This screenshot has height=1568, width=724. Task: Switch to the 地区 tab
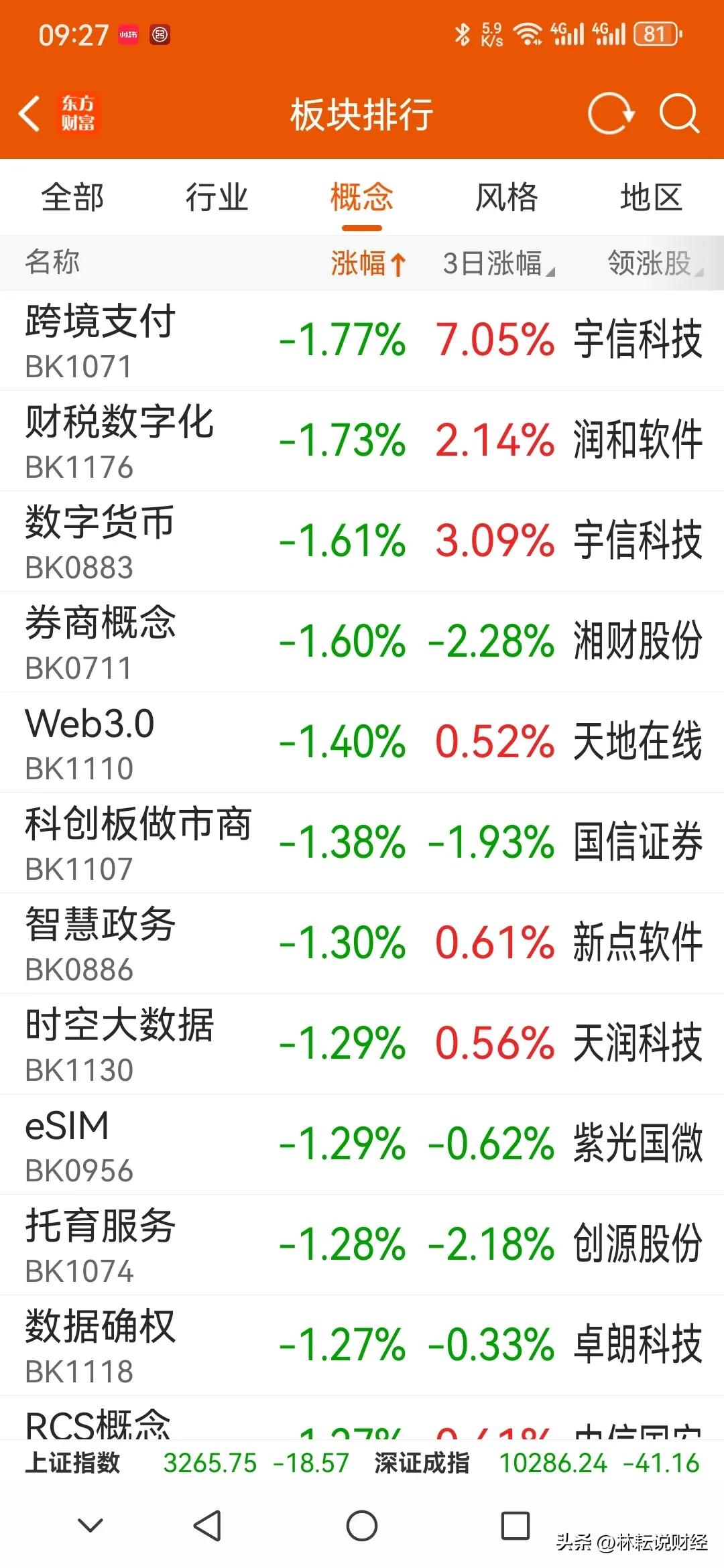pyautogui.click(x=651, y=198)
